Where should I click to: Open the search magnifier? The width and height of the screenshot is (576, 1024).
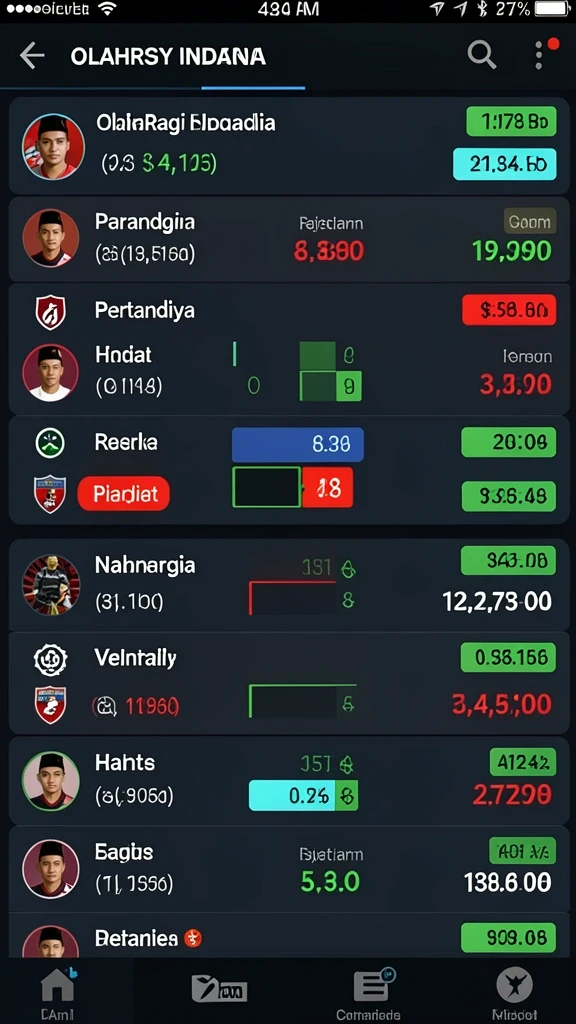point(482,55)
